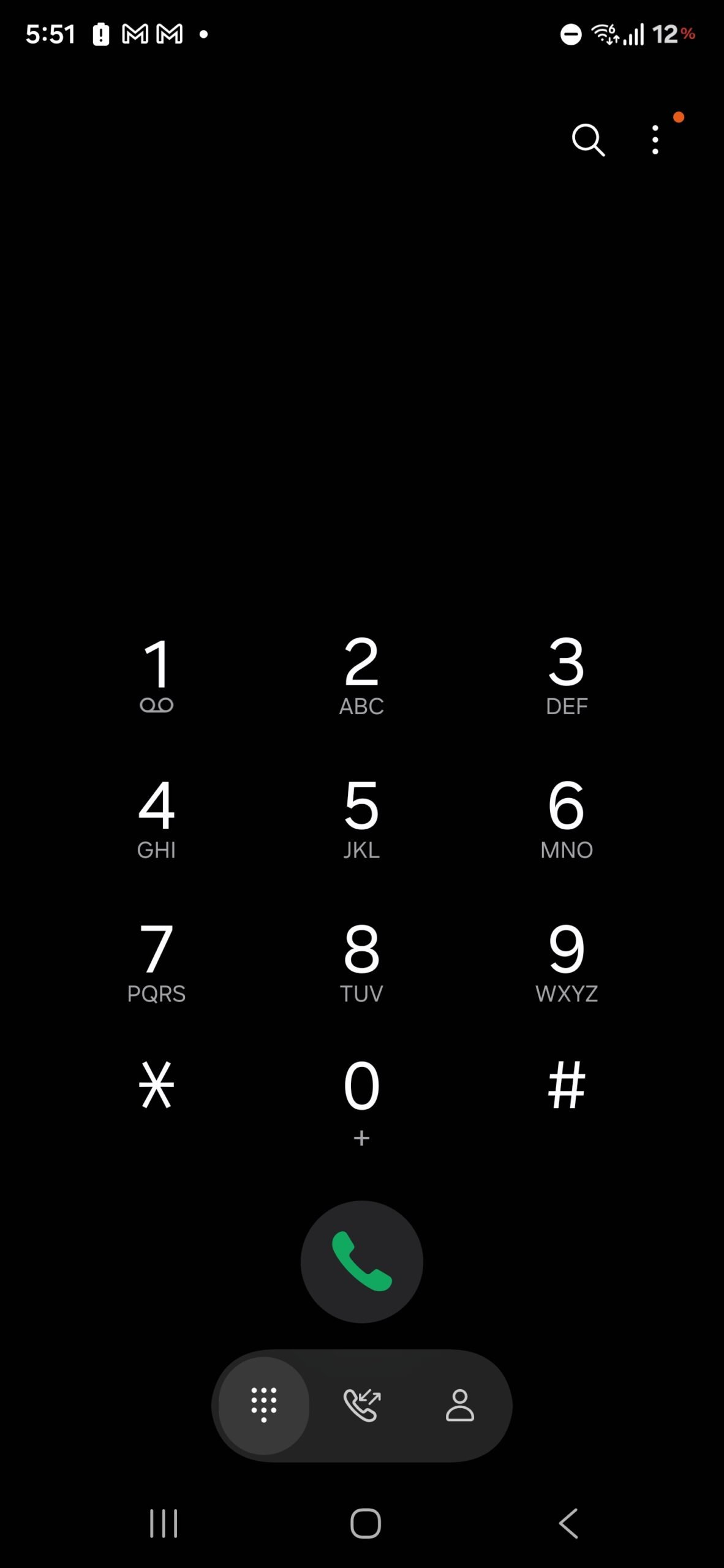
Task: Enter digit 8 (TUV)
Action: click(x=361, y=962)
